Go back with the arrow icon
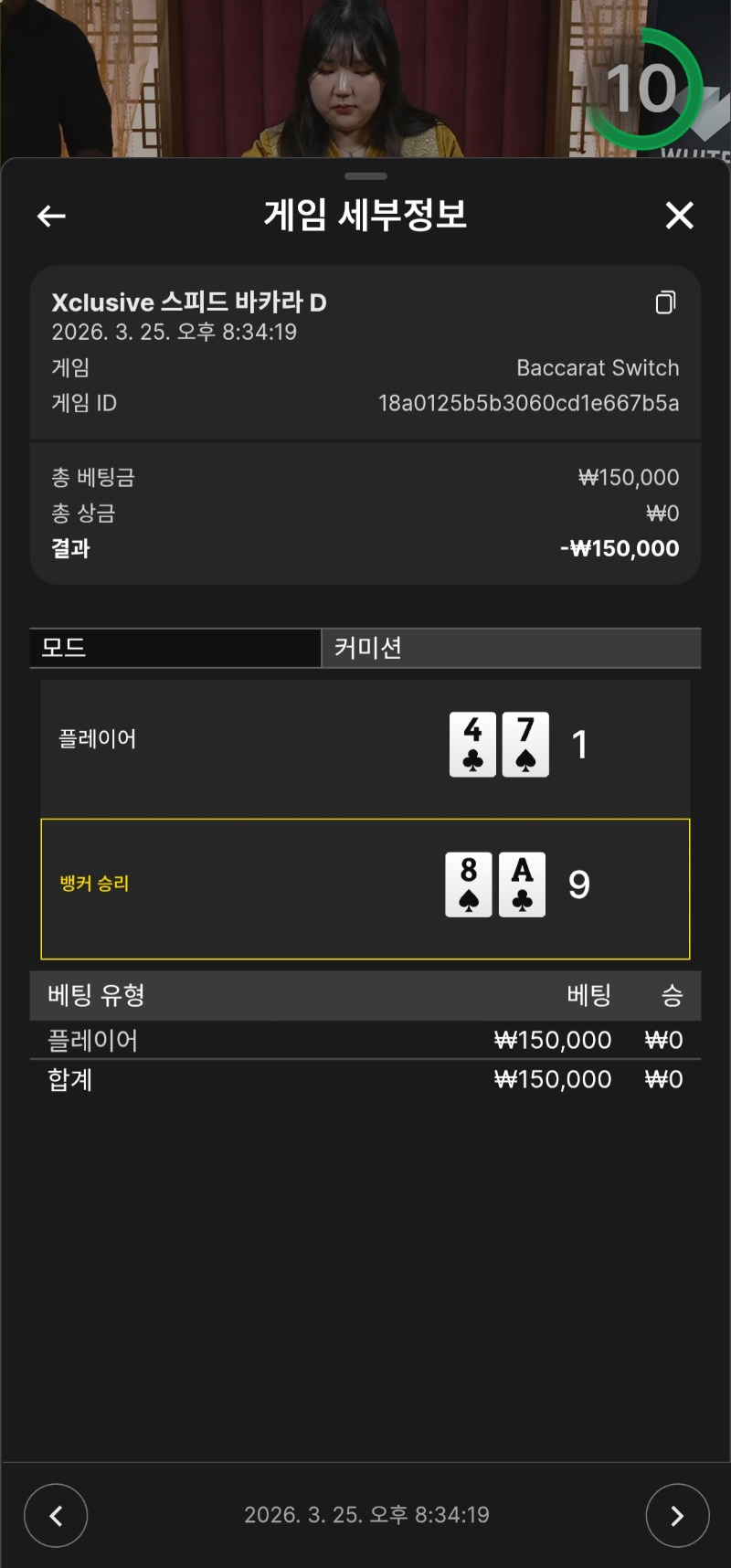The image size is (731, 1568). coord(51,216)
